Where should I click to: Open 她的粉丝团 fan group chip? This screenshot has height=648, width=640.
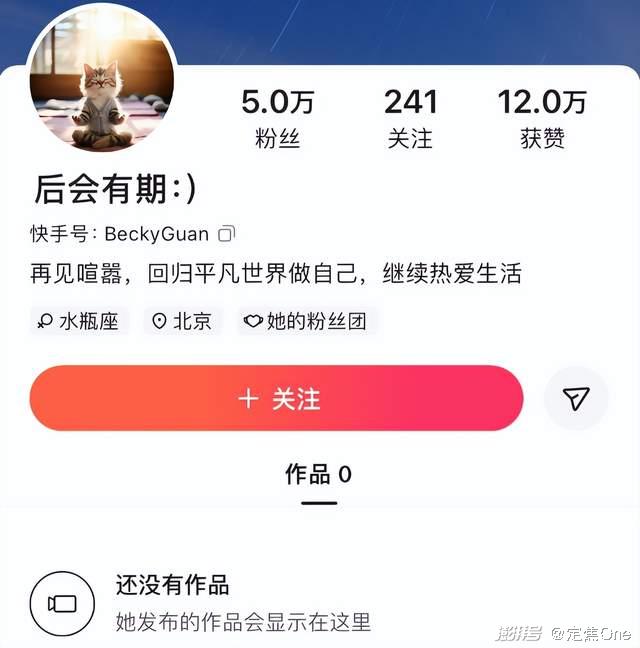307,321
